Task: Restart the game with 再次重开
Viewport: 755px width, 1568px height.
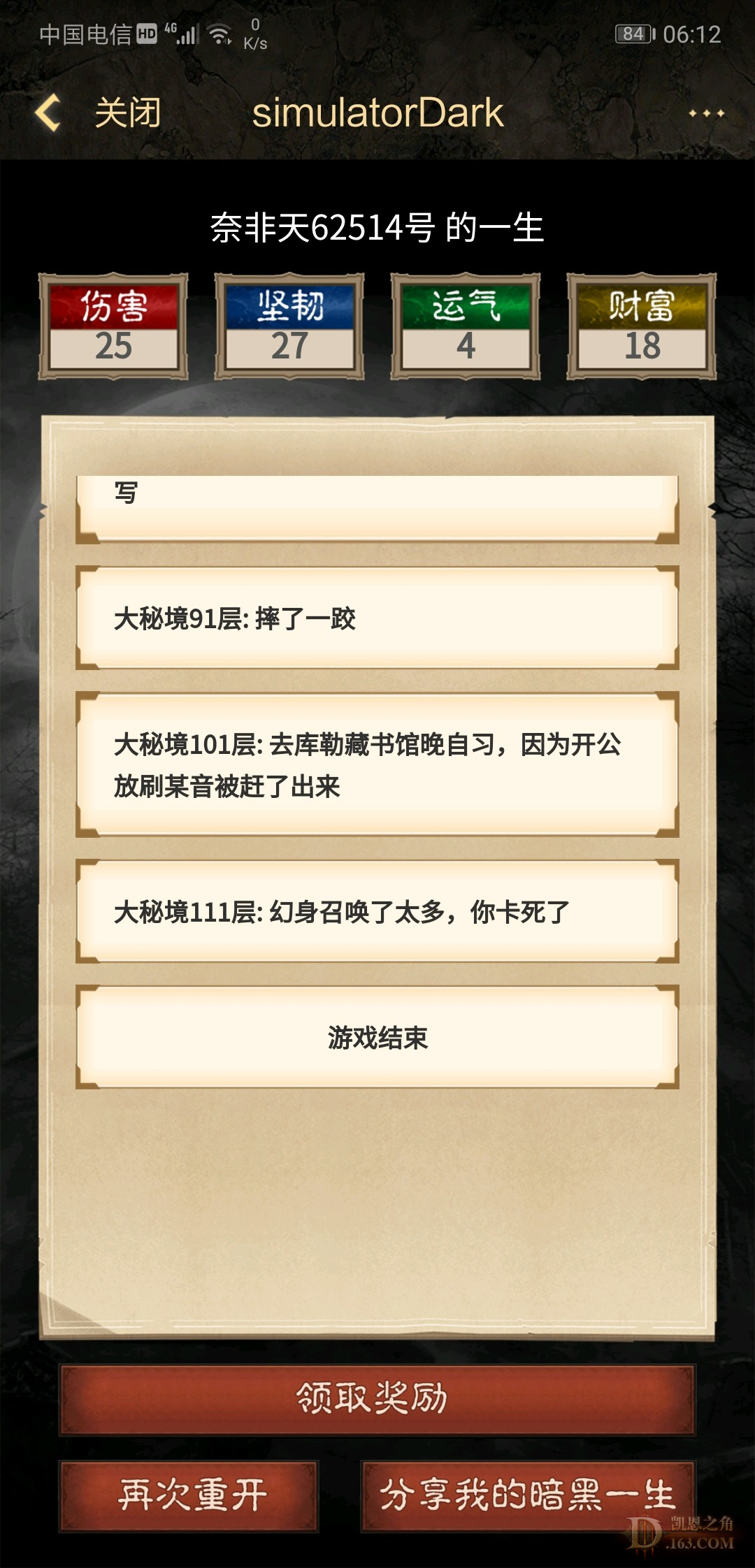Action: [x=189, y=1495]
